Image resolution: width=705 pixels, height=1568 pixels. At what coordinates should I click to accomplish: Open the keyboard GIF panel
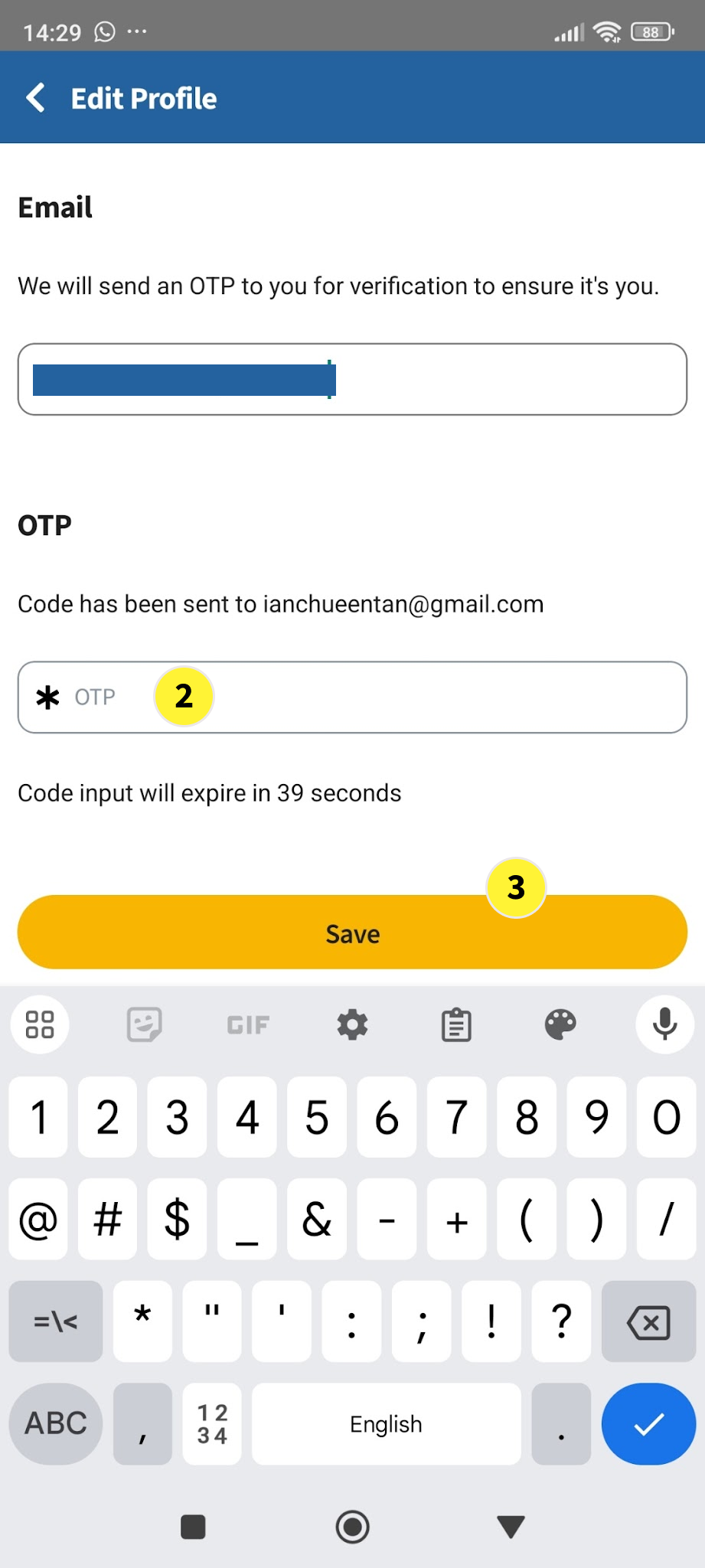point(248,1024)
